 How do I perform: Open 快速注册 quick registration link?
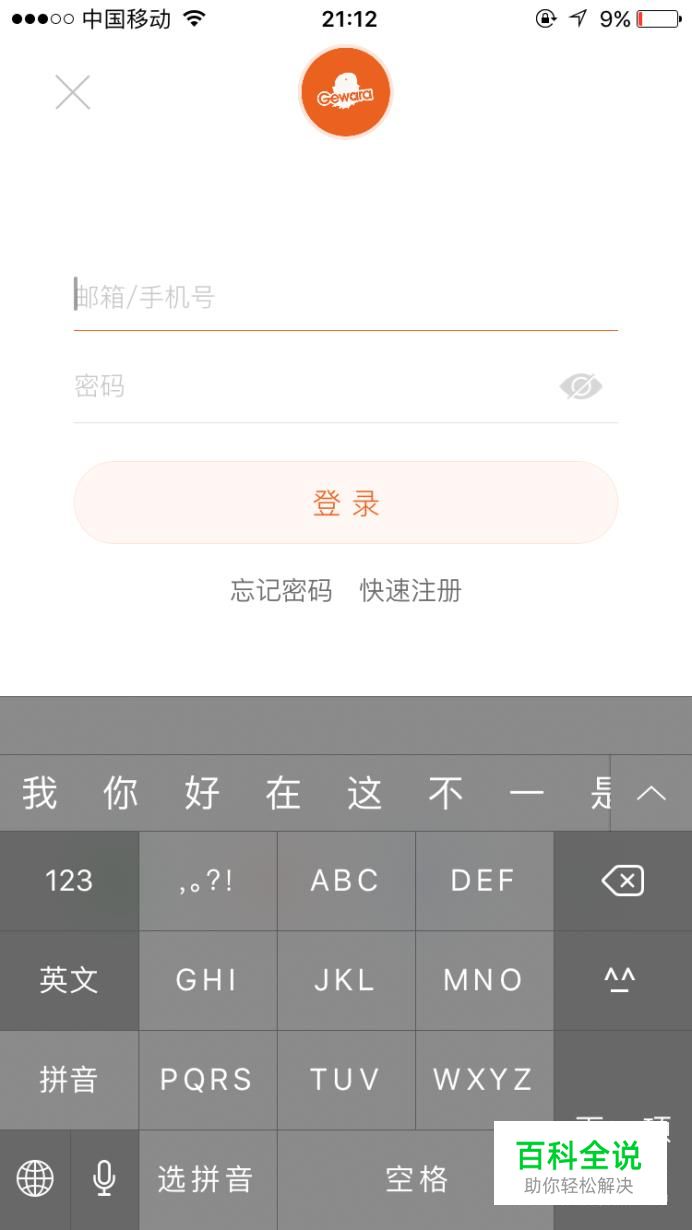(411, 590)
